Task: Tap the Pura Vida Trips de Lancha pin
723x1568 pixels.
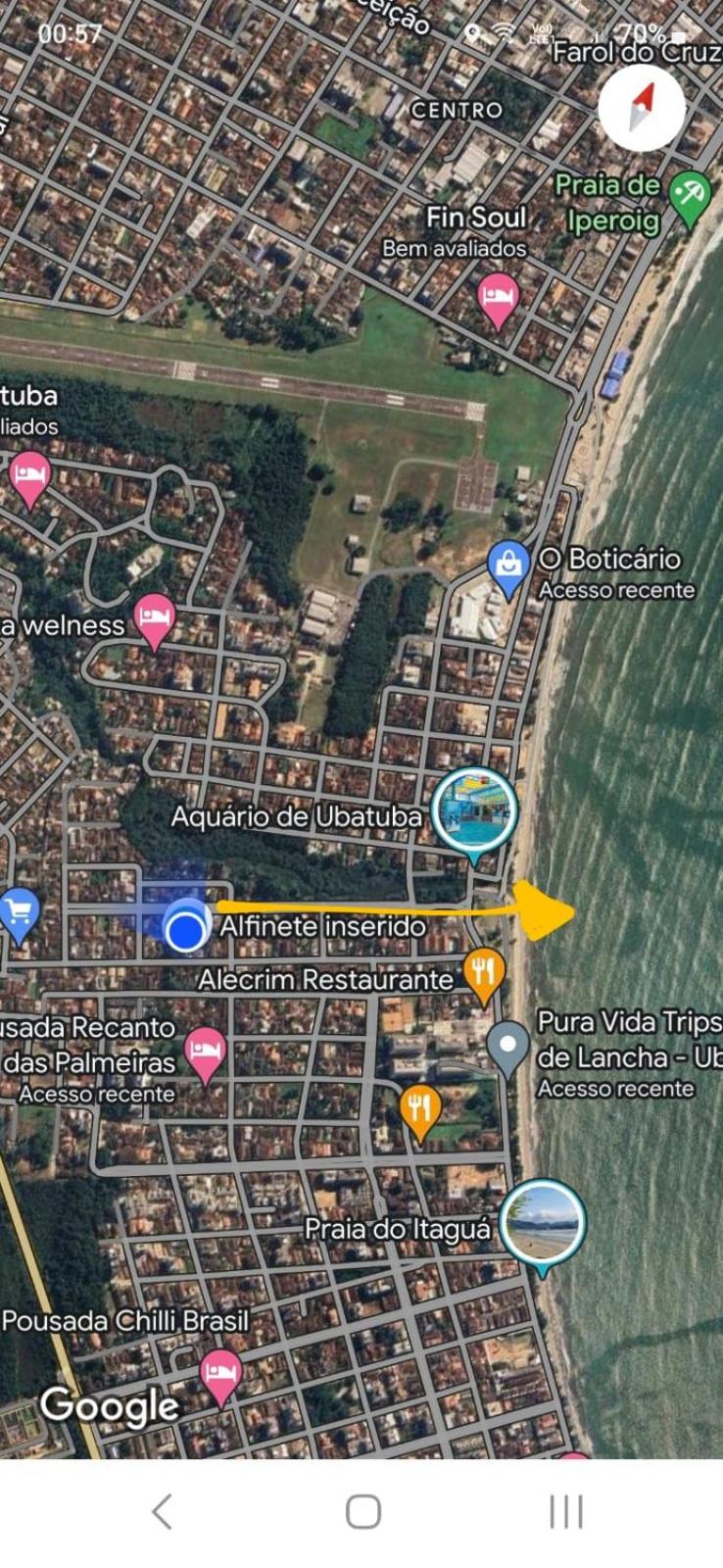Action: 508,1050
